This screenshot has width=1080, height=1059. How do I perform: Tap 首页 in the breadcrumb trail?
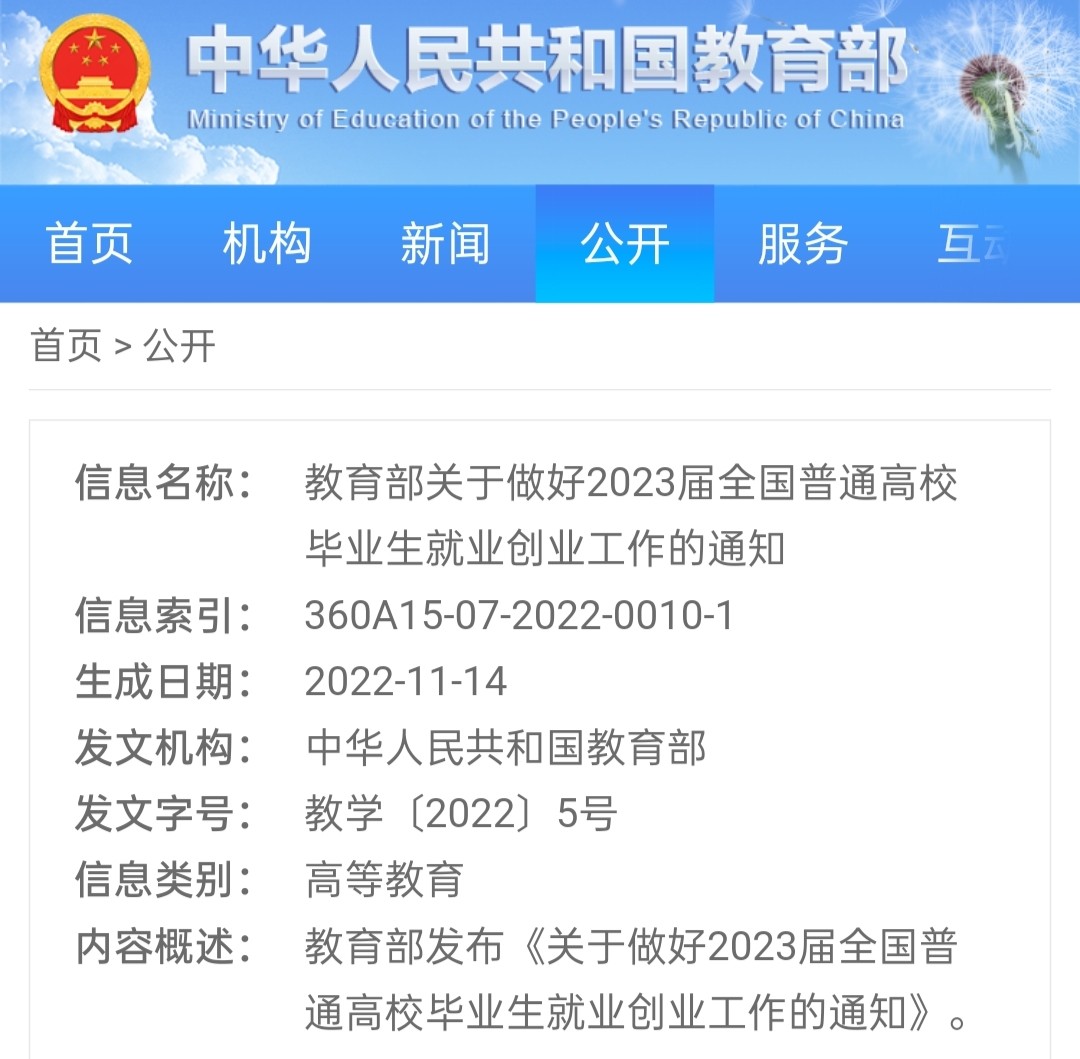(67, 346)
